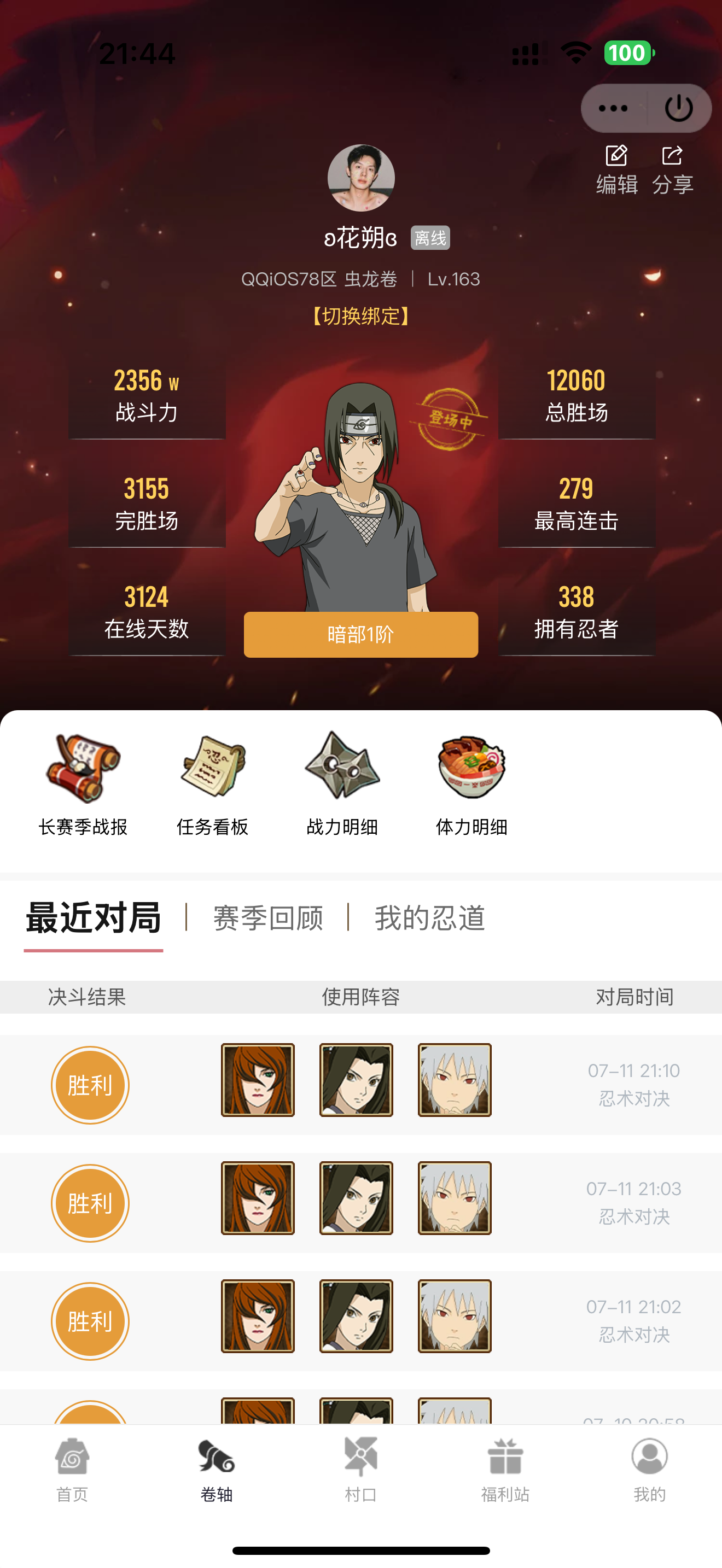Open the mini program more-options menu
722x1568 pixels.
pos(613,108)
